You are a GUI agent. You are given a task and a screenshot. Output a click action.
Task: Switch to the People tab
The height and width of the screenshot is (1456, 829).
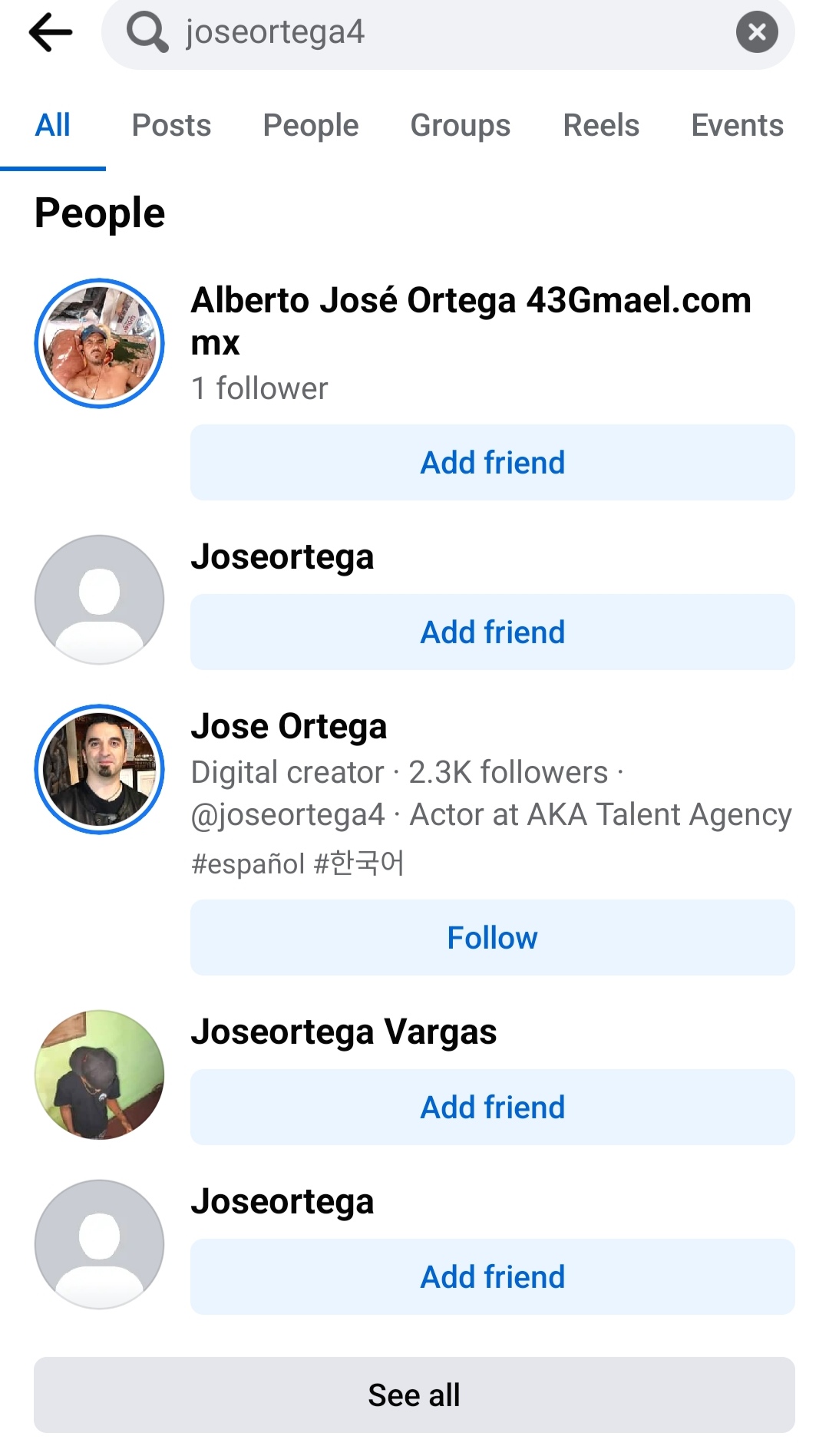tap(311, 125)
